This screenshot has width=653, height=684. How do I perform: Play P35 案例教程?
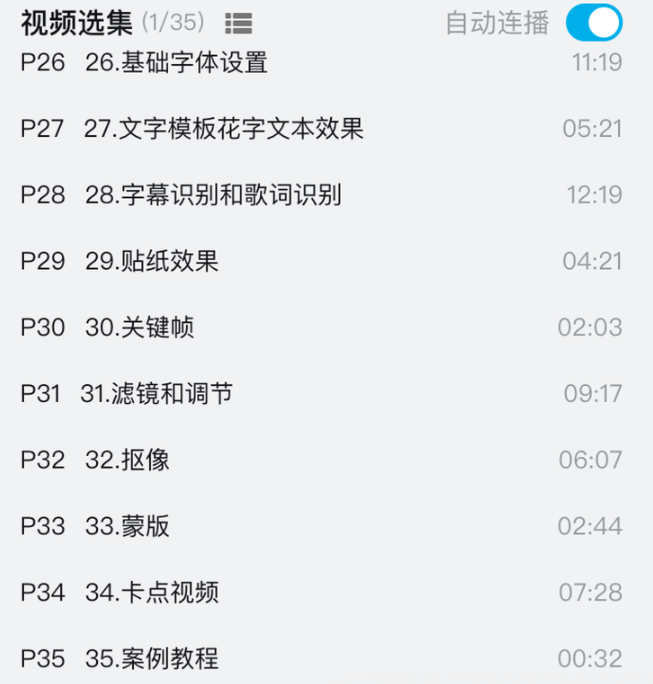click(x=152, y=659)
